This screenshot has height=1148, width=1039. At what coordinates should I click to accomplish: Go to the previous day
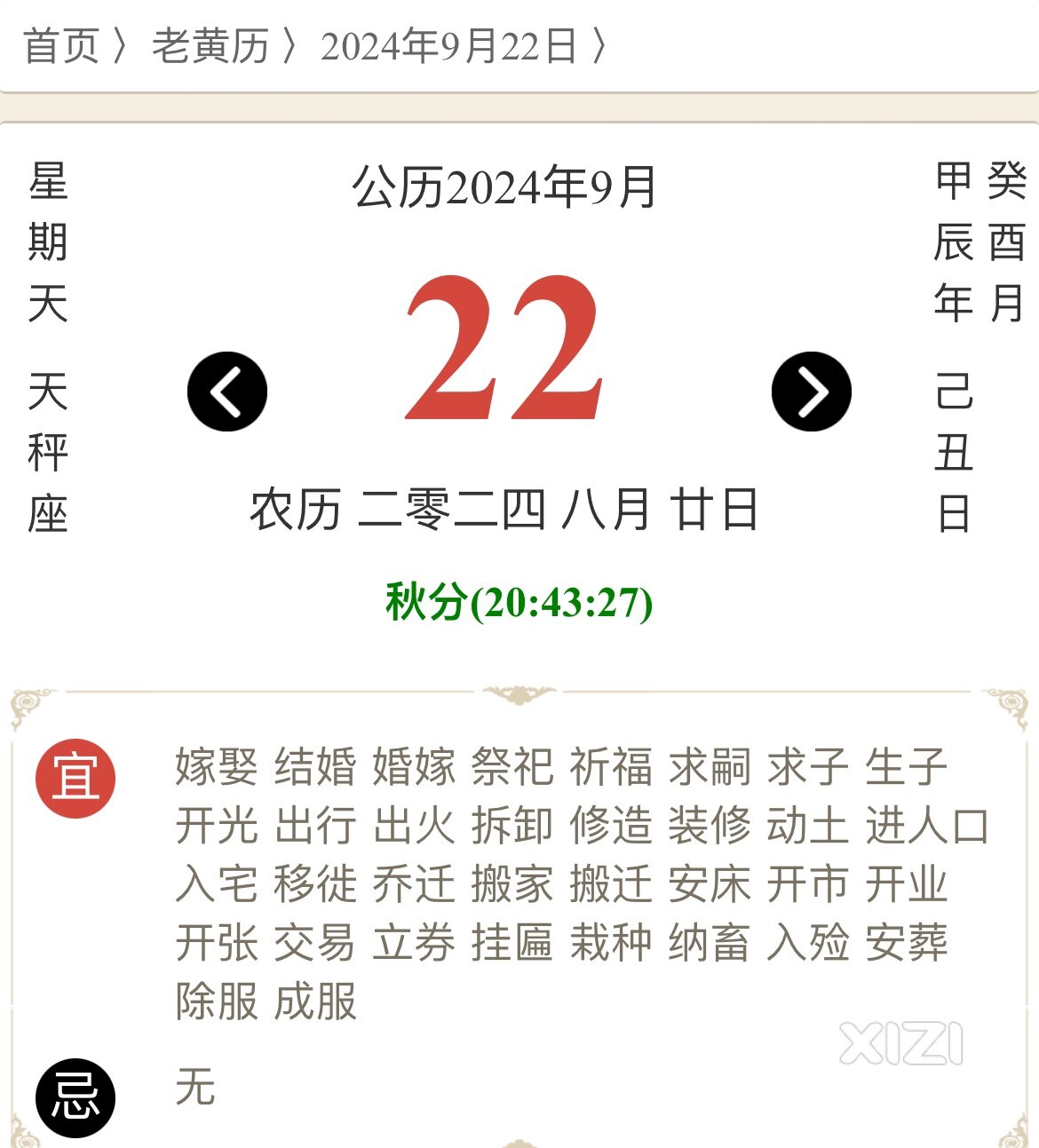pos(227,392)
